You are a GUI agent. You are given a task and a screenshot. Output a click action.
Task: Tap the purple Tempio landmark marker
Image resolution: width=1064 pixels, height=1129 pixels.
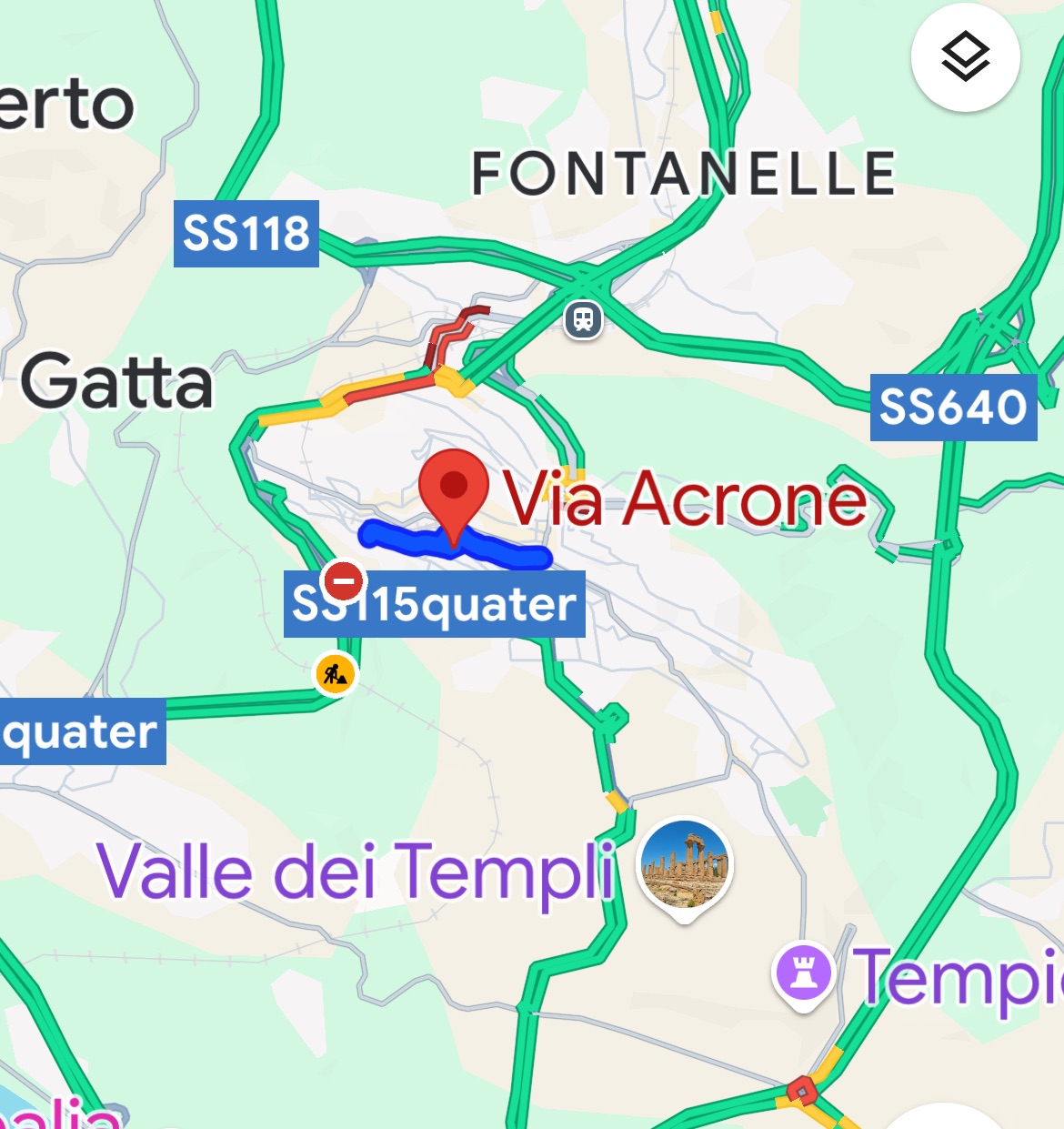tap(803, 973)
